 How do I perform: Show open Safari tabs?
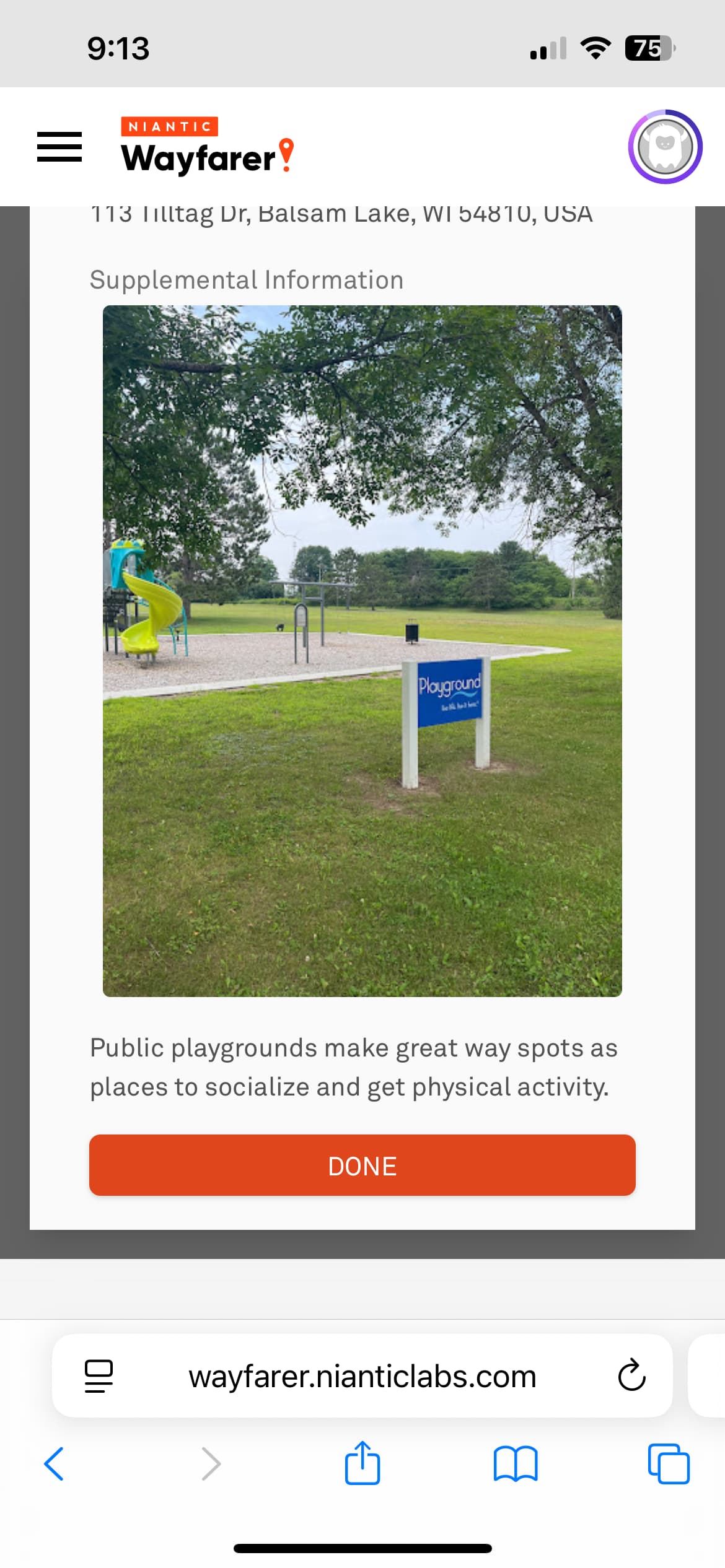point(669,1464)
